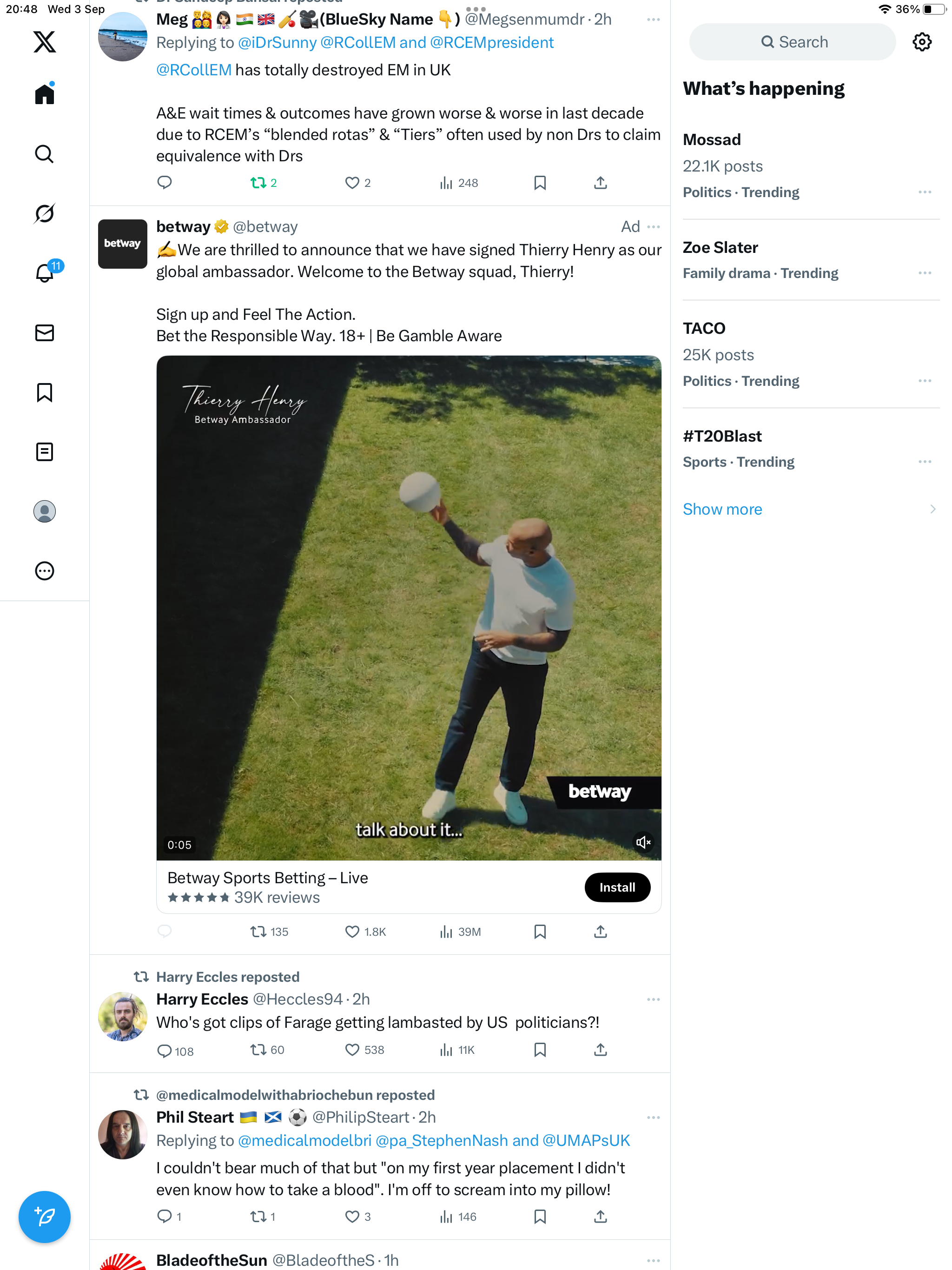Repost Harry Eccles's post
Viewport: 952px width, 1270px height.
[x=258, y=1050]
